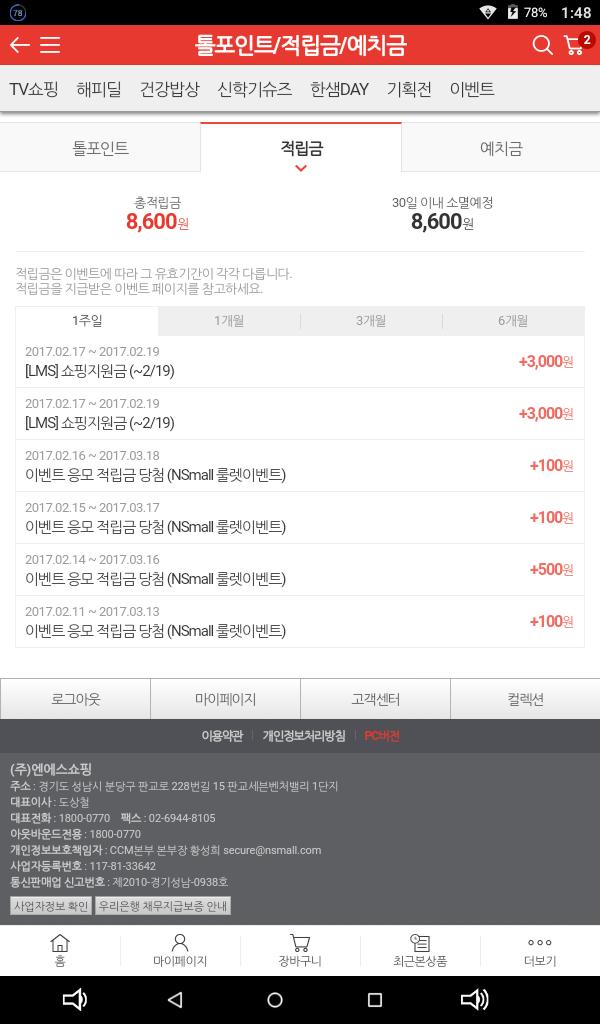The image size is (600, 1024).
Task: Open 최근본상품 in the bottom bar
Action: pyautogui.click(x=420, y=950)
